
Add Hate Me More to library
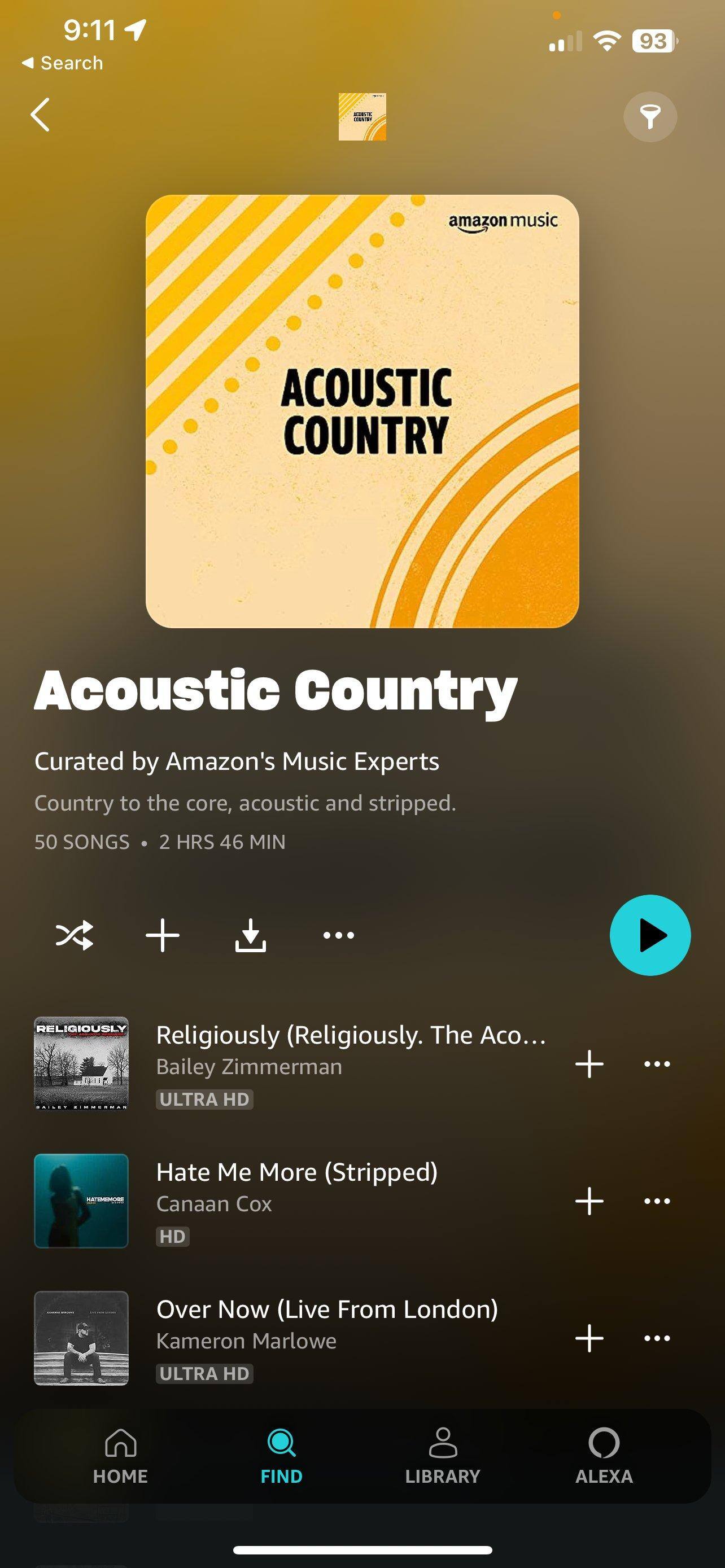[589, 1201]
